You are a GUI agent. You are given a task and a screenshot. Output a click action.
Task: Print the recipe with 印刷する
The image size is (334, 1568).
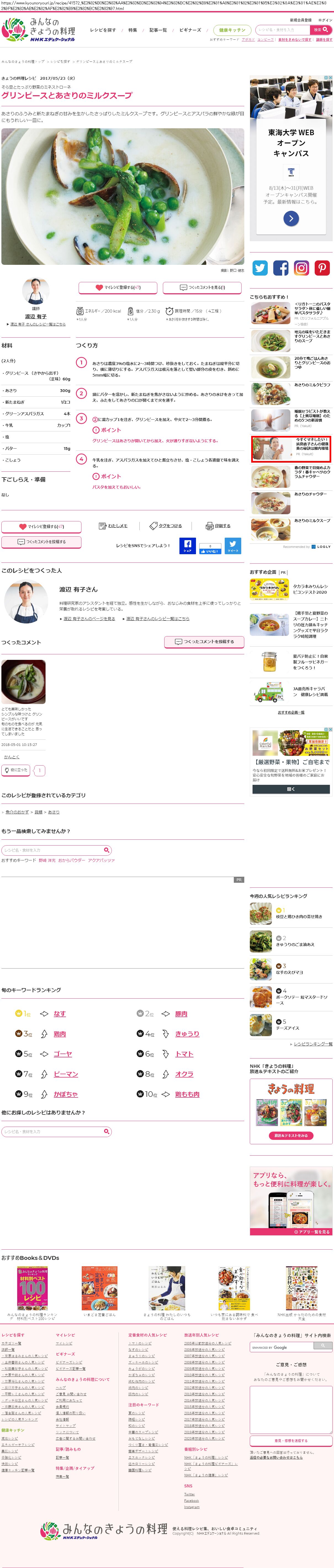coord(218,526)
